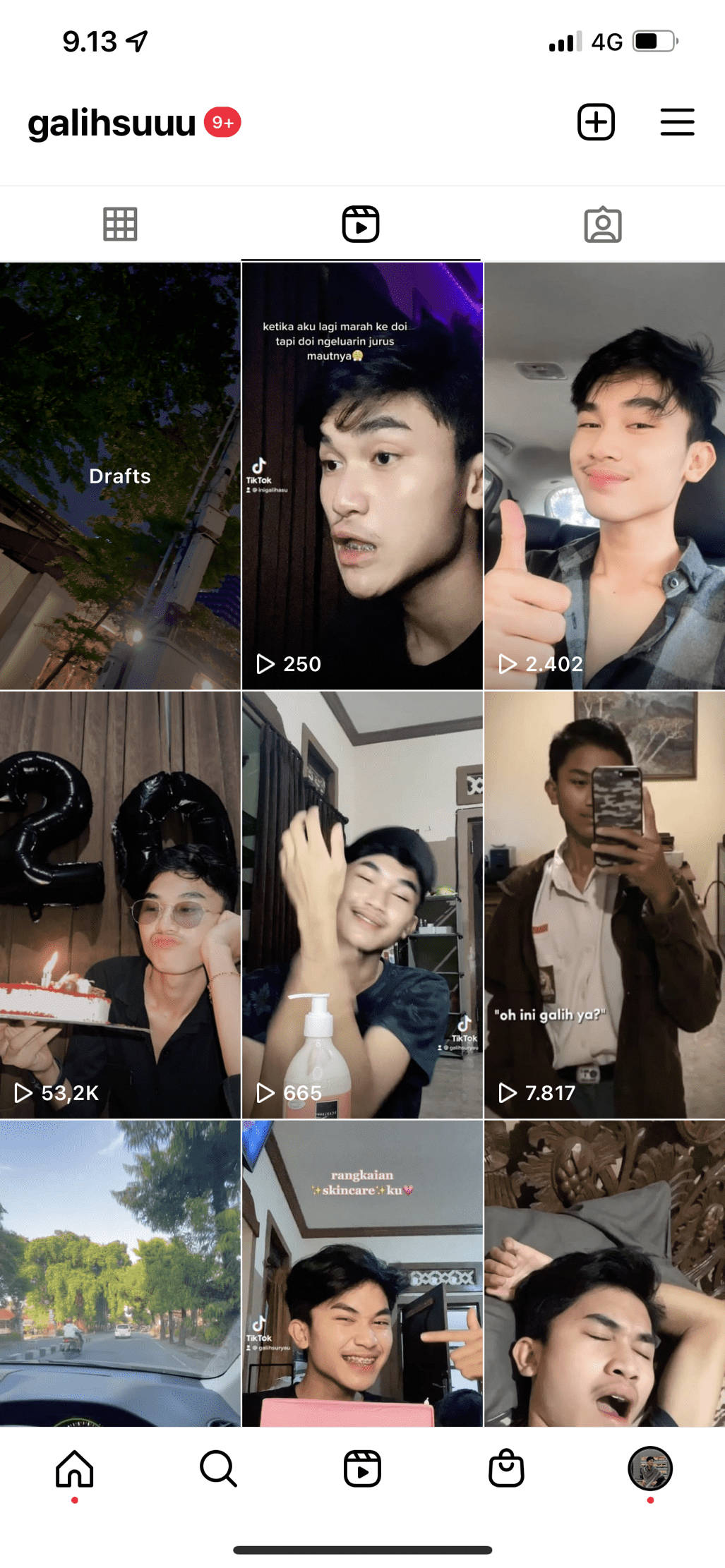Open Reels in the bottom navigation
The height and width of the screenshot is (1568, 725).
pyautogui.click(x=362, y=1469)
